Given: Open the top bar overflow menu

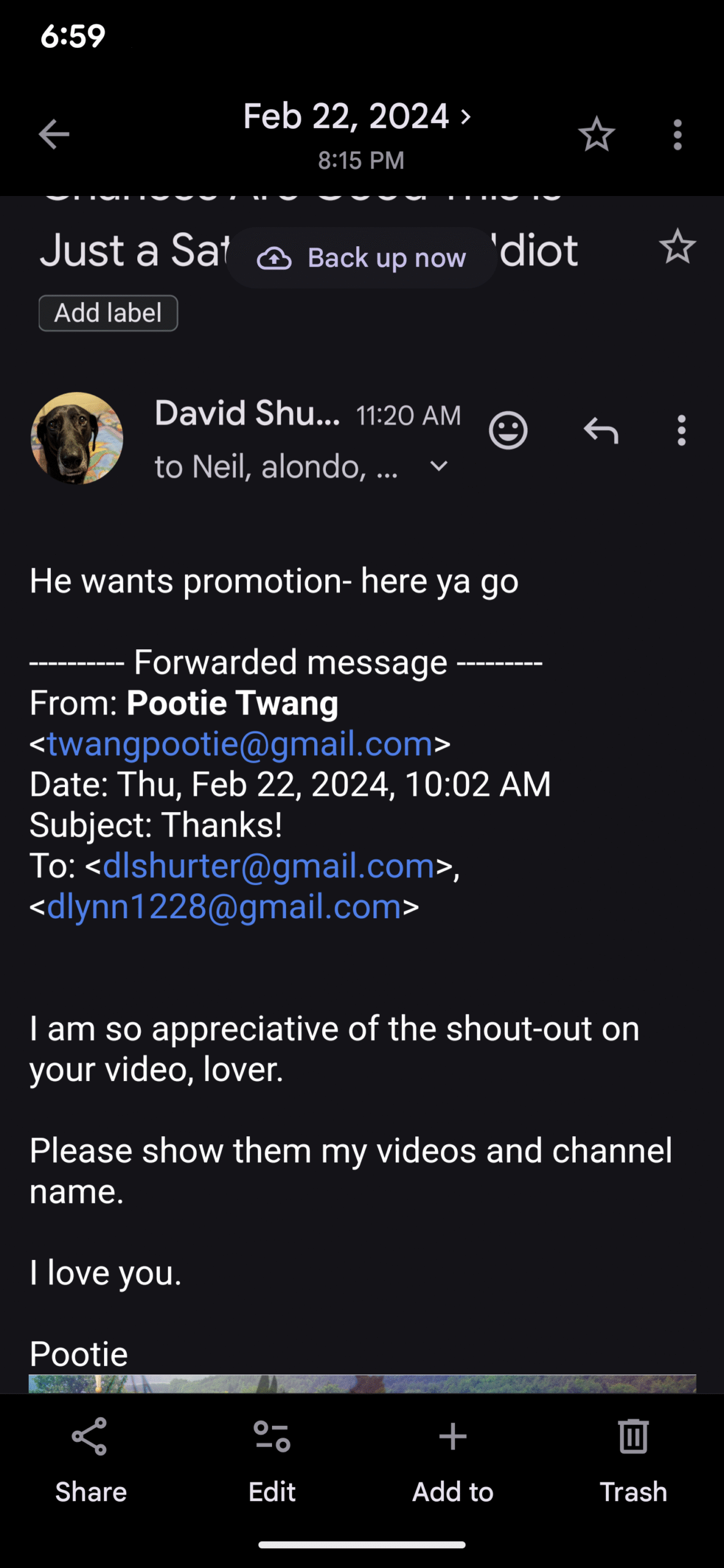Looking at the screenshot, I should (677, 135).
